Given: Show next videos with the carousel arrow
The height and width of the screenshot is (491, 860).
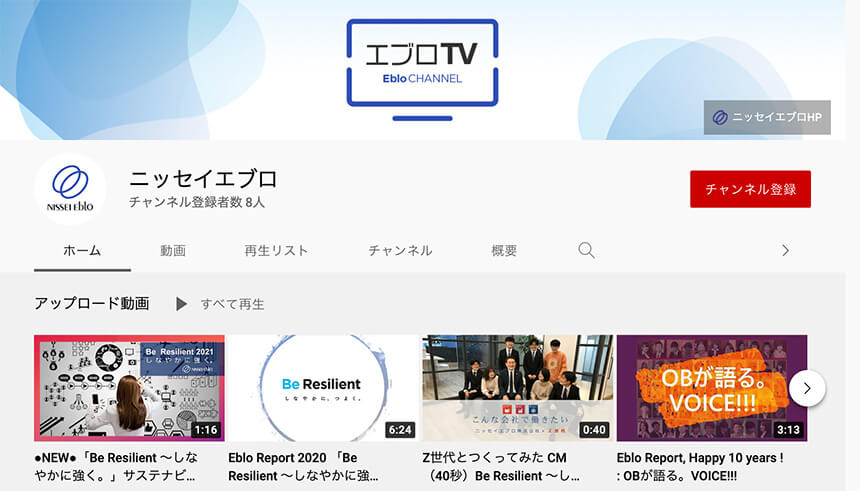Looking at the screenshot, I should (807, 388).
